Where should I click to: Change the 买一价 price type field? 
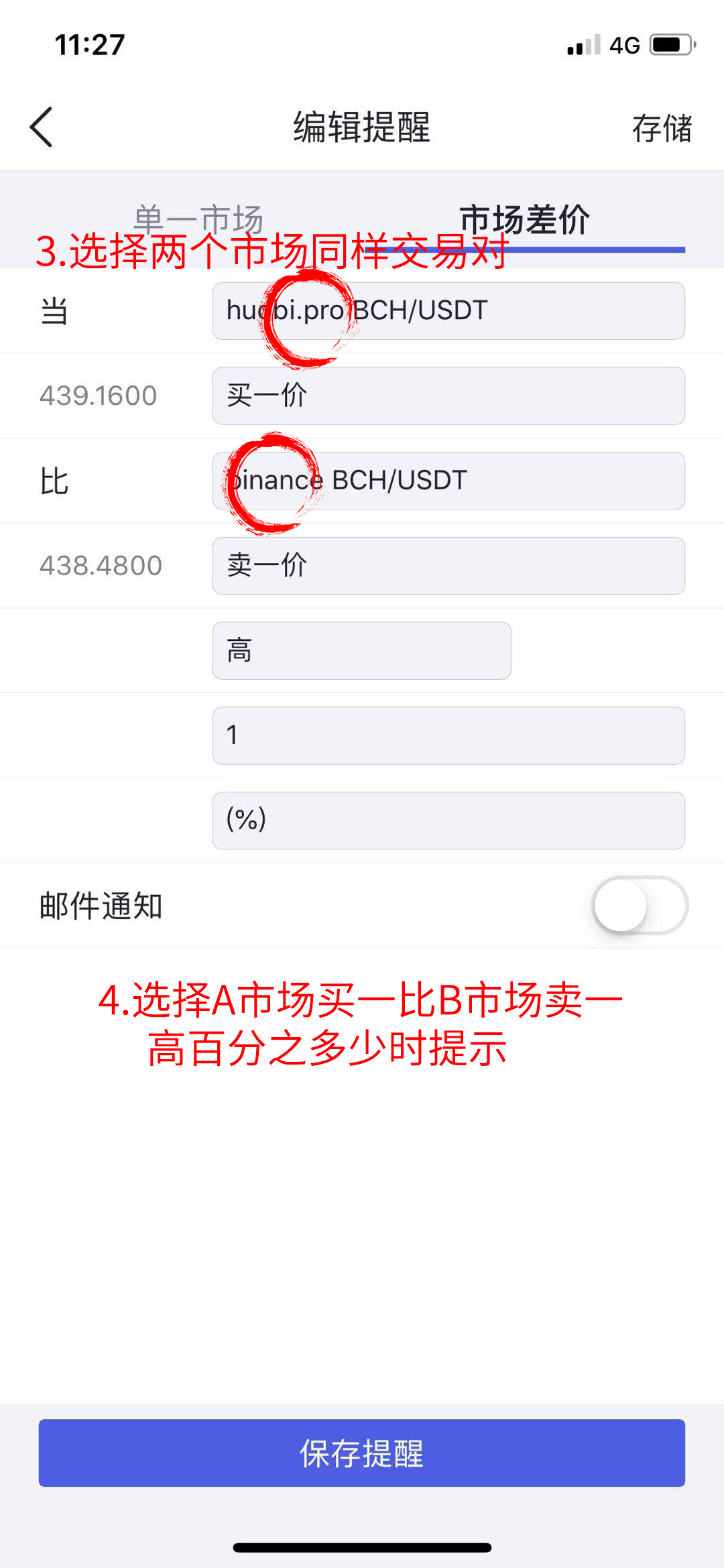click(x=448, y=396)
